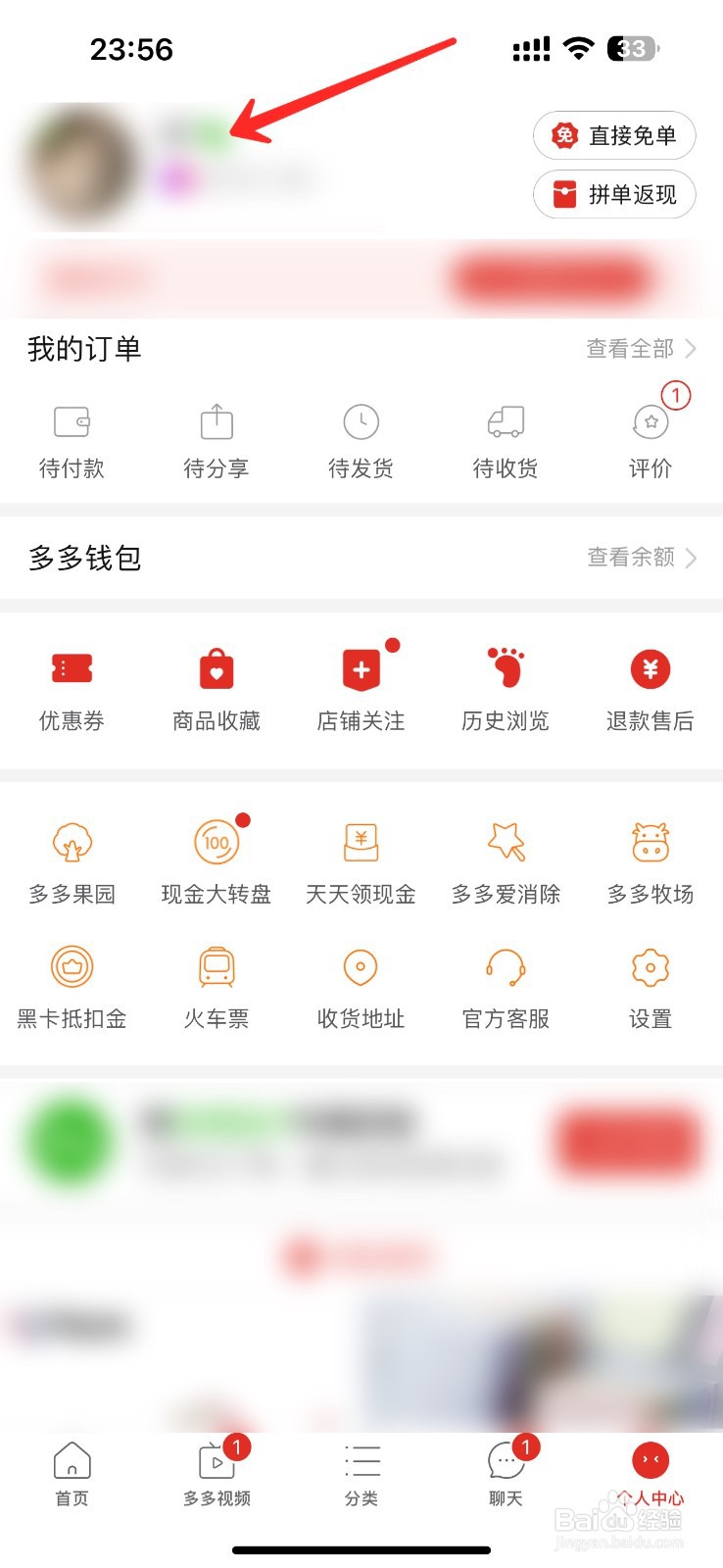
Task: Contact 官方客服 customer service
Action: 506,988
